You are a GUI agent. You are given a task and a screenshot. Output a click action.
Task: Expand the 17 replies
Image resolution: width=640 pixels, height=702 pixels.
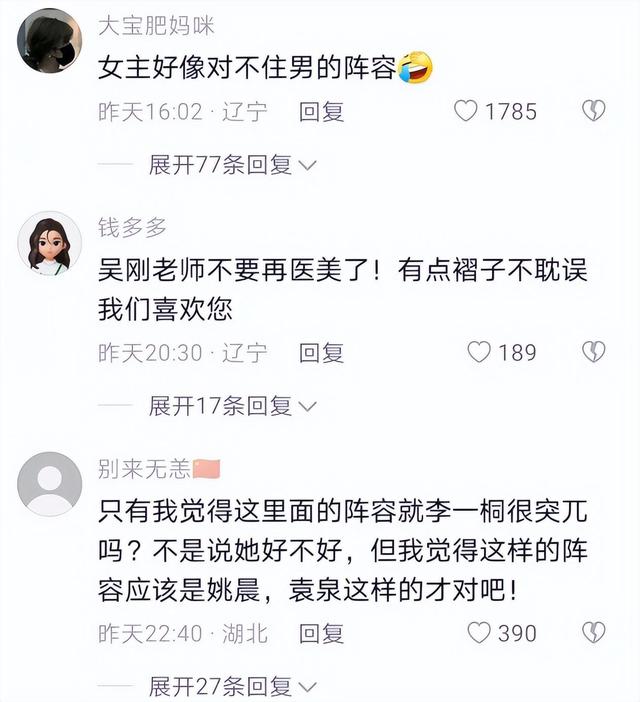point(232,405)
